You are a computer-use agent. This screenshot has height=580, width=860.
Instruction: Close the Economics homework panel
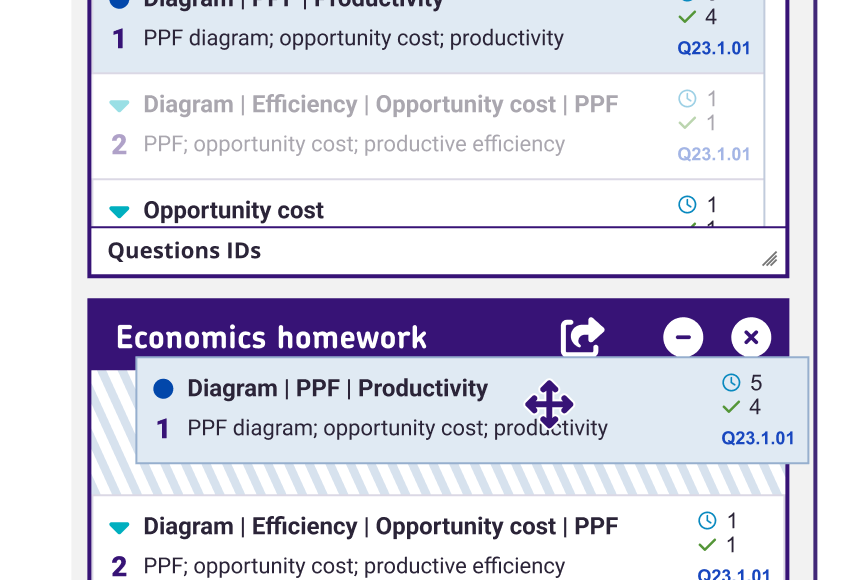[751, 338]
